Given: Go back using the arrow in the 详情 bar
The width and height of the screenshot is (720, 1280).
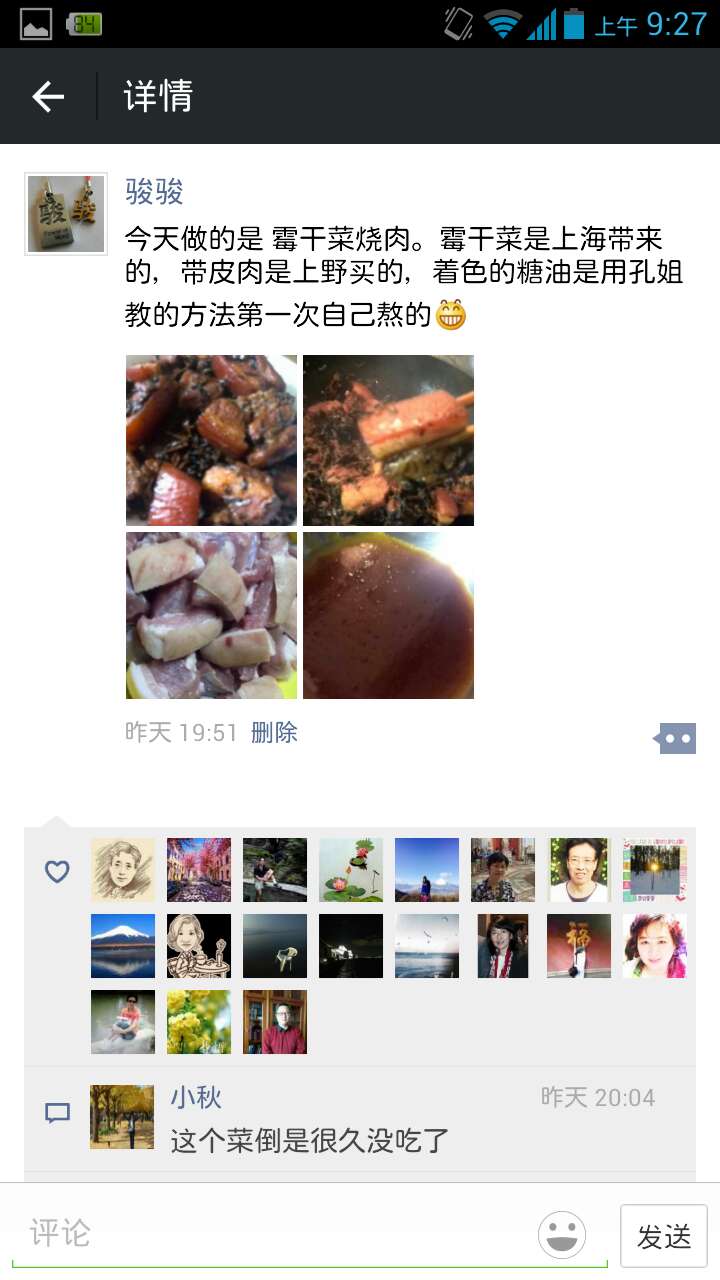Looking at the screenshot, I should point(48,96).
